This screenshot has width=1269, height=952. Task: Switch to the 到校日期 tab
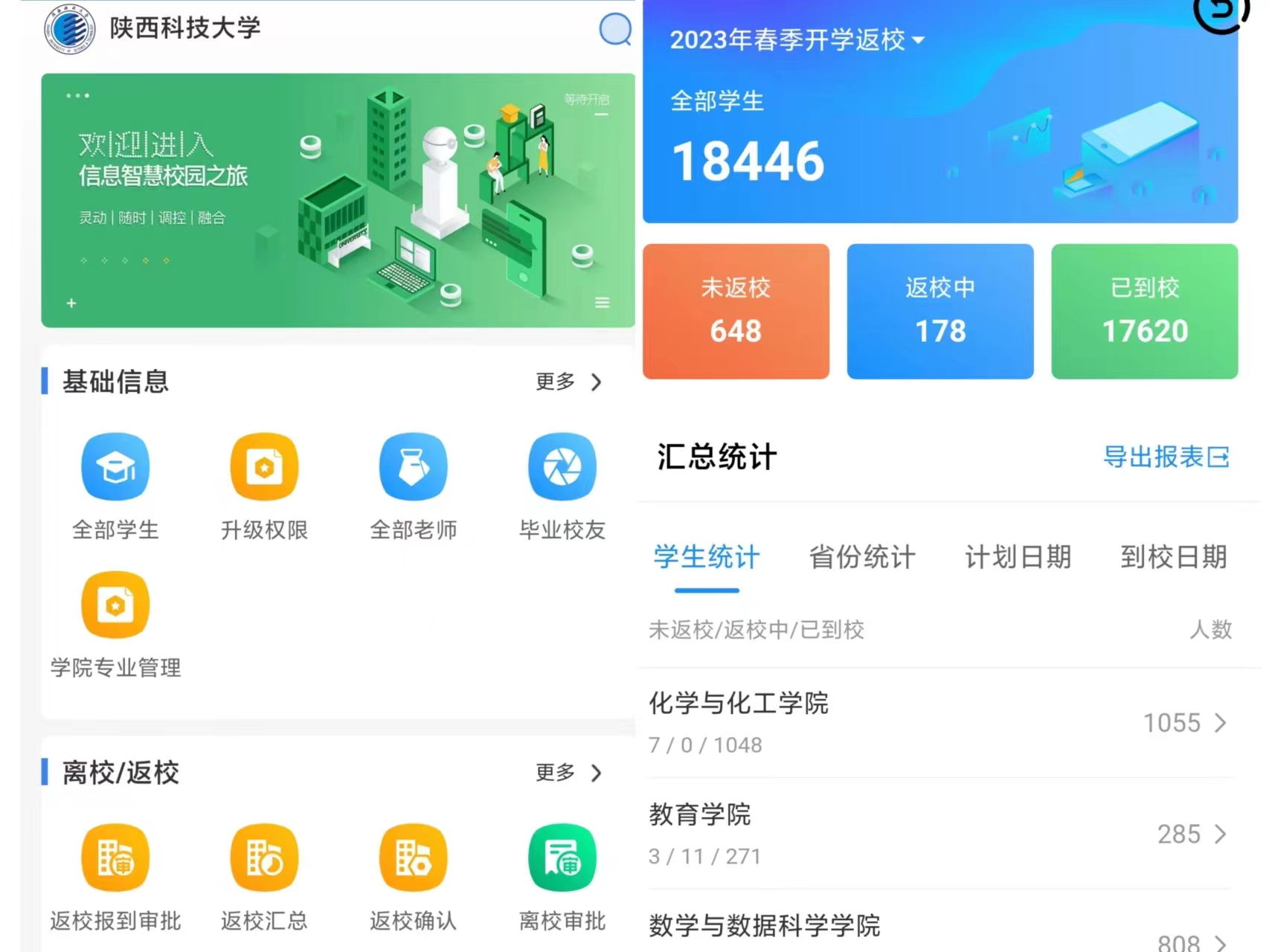(1173, 557)
